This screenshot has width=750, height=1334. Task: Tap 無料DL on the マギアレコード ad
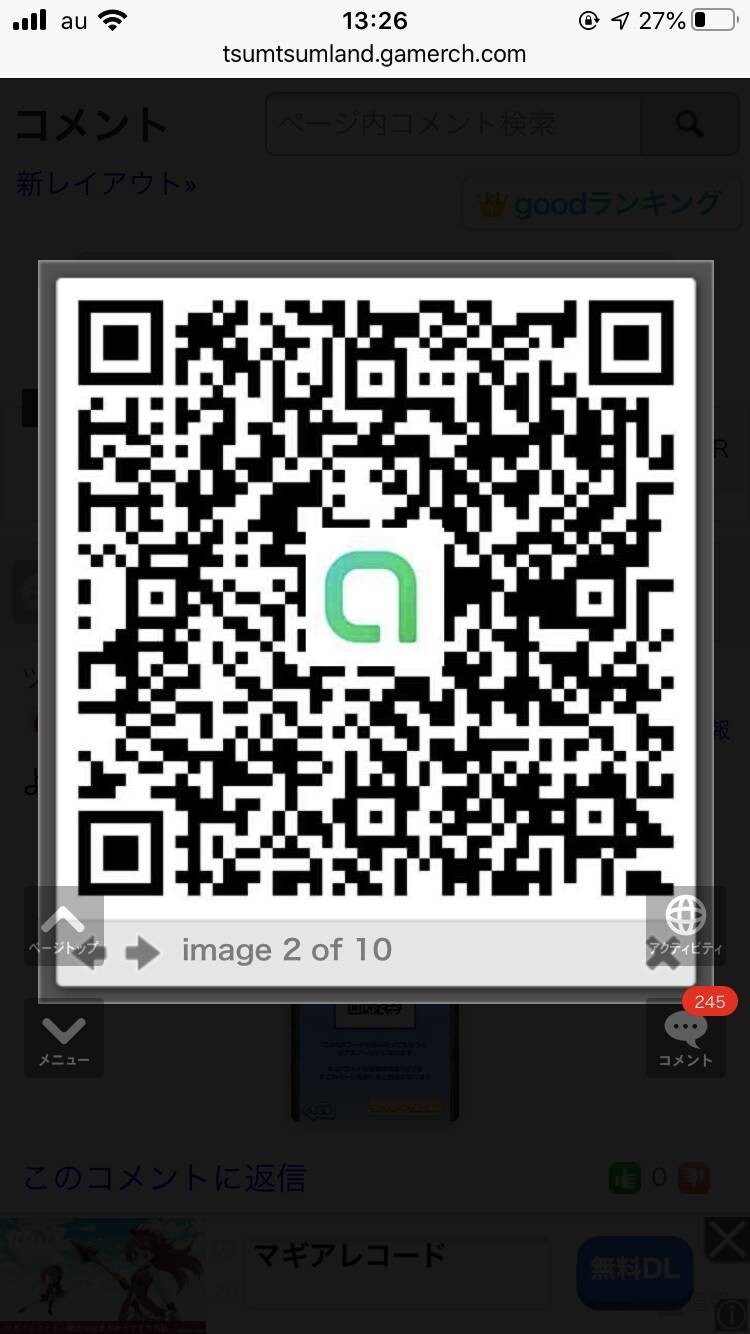[x=635, y=1271]
